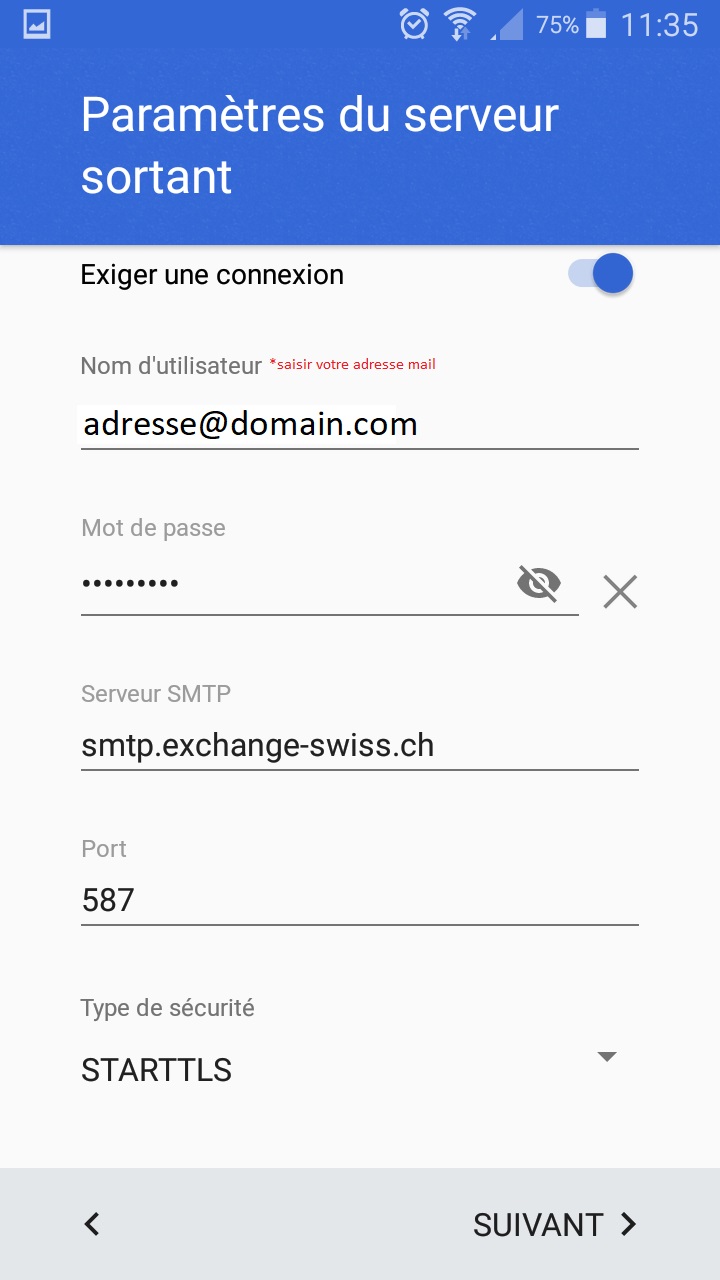
Task: Show the hidden password with eye icon
Action: 539,583
